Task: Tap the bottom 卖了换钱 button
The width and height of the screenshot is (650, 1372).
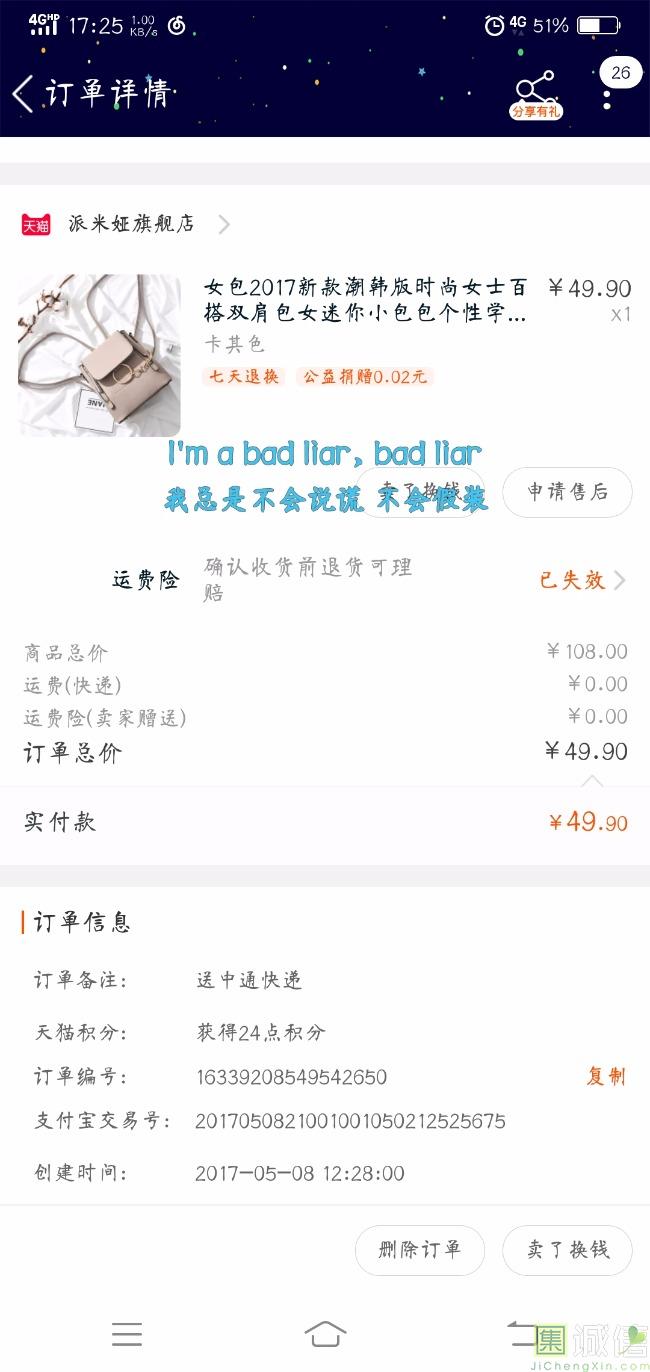Action: click(x=567, y=1250)
